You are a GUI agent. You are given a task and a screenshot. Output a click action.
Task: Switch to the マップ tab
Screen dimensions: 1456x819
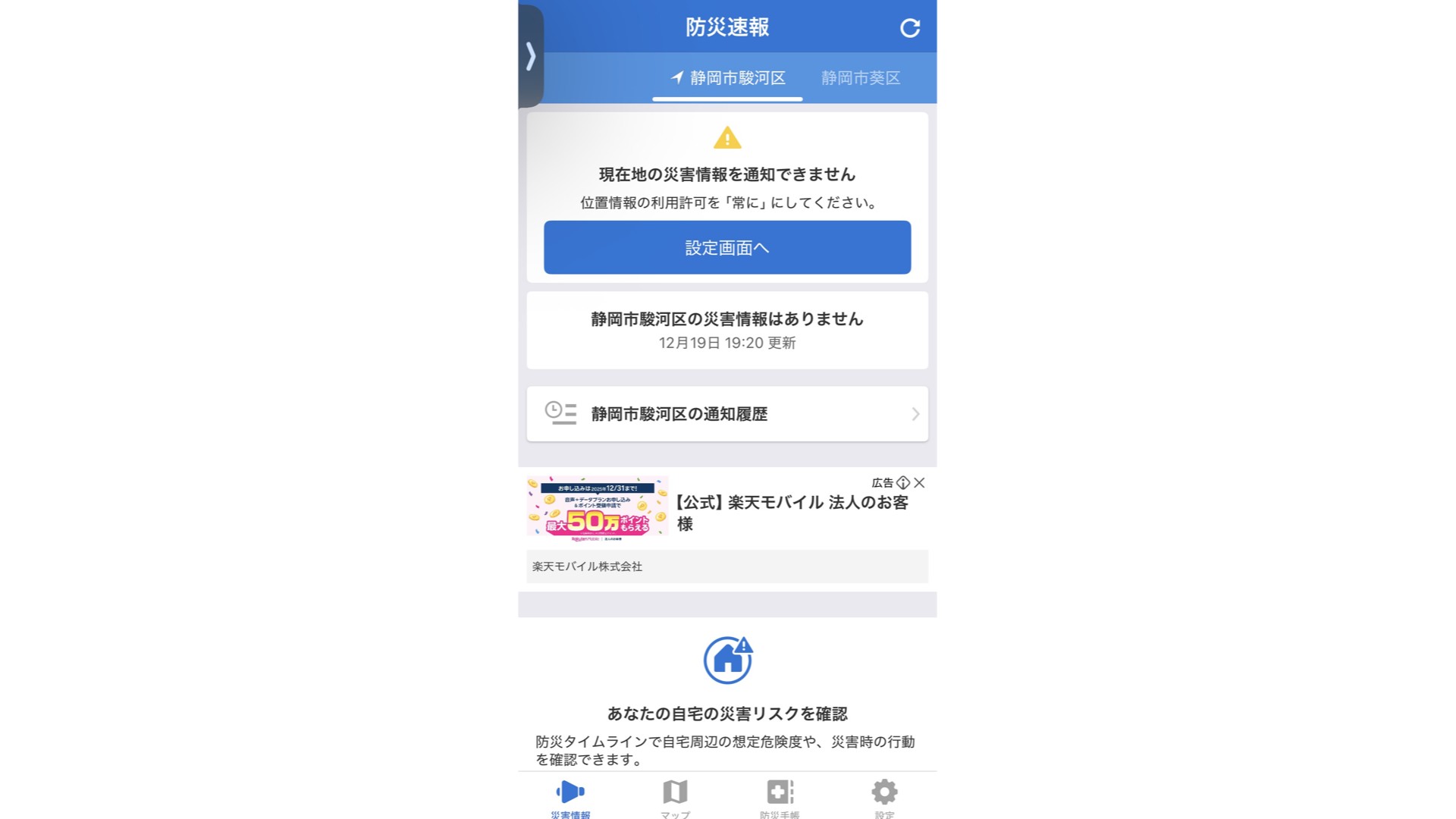[675, 798]
